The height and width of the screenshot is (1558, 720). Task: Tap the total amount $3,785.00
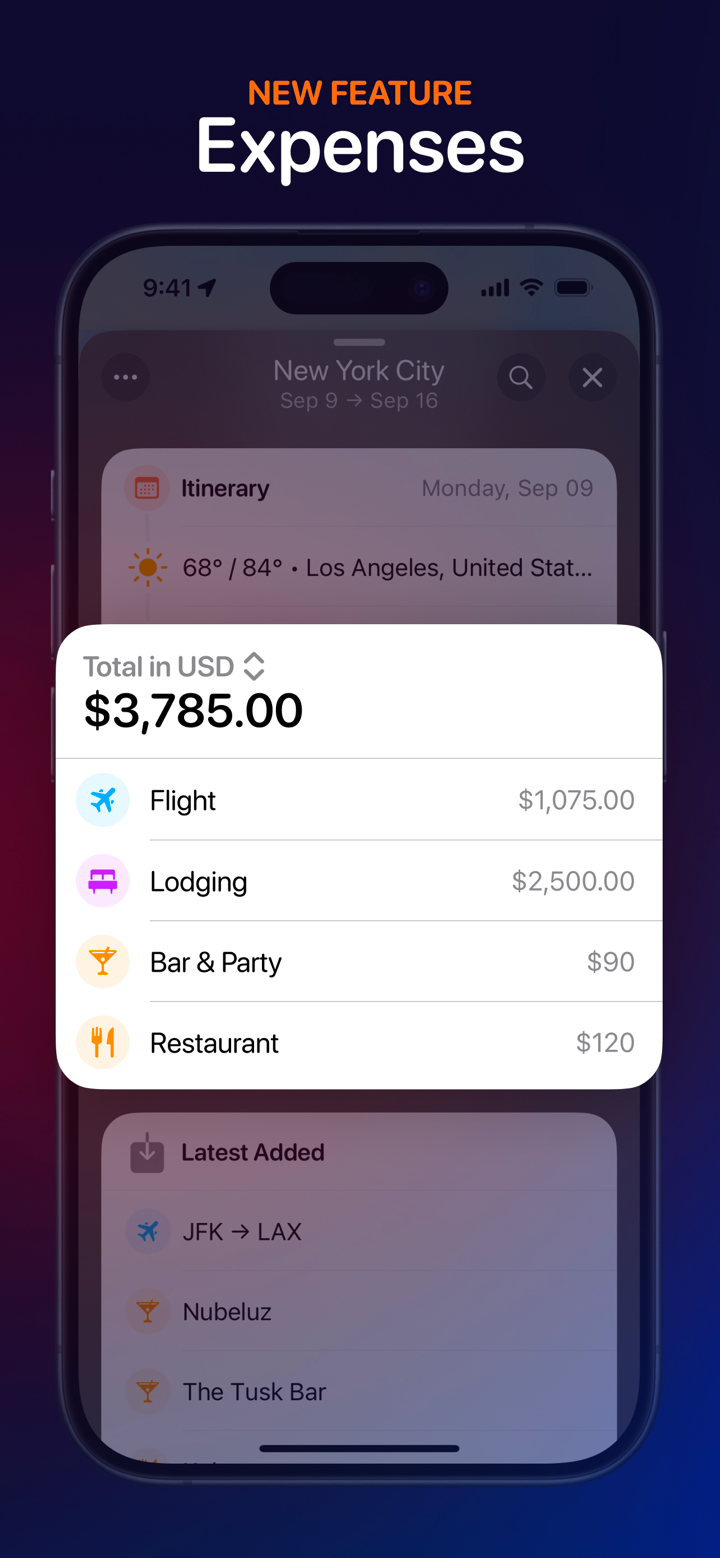pos(192,710)
